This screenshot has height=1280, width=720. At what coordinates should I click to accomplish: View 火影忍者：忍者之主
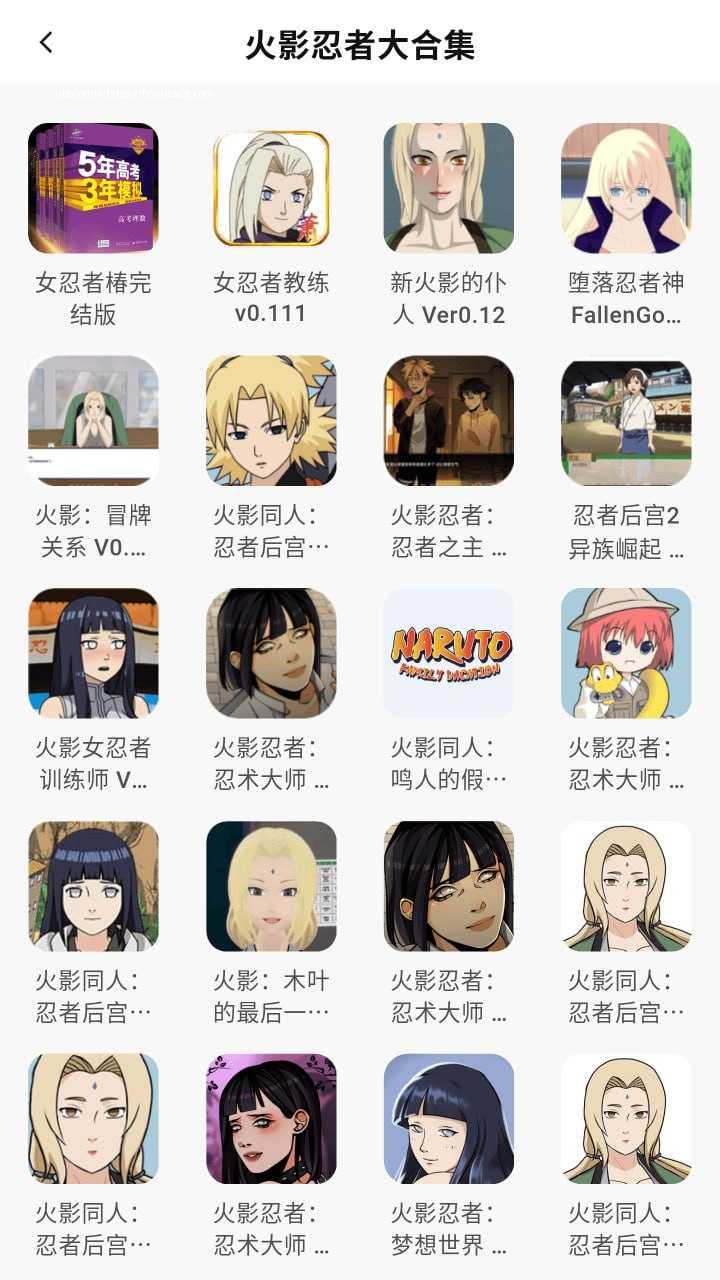tap(449, 421)
